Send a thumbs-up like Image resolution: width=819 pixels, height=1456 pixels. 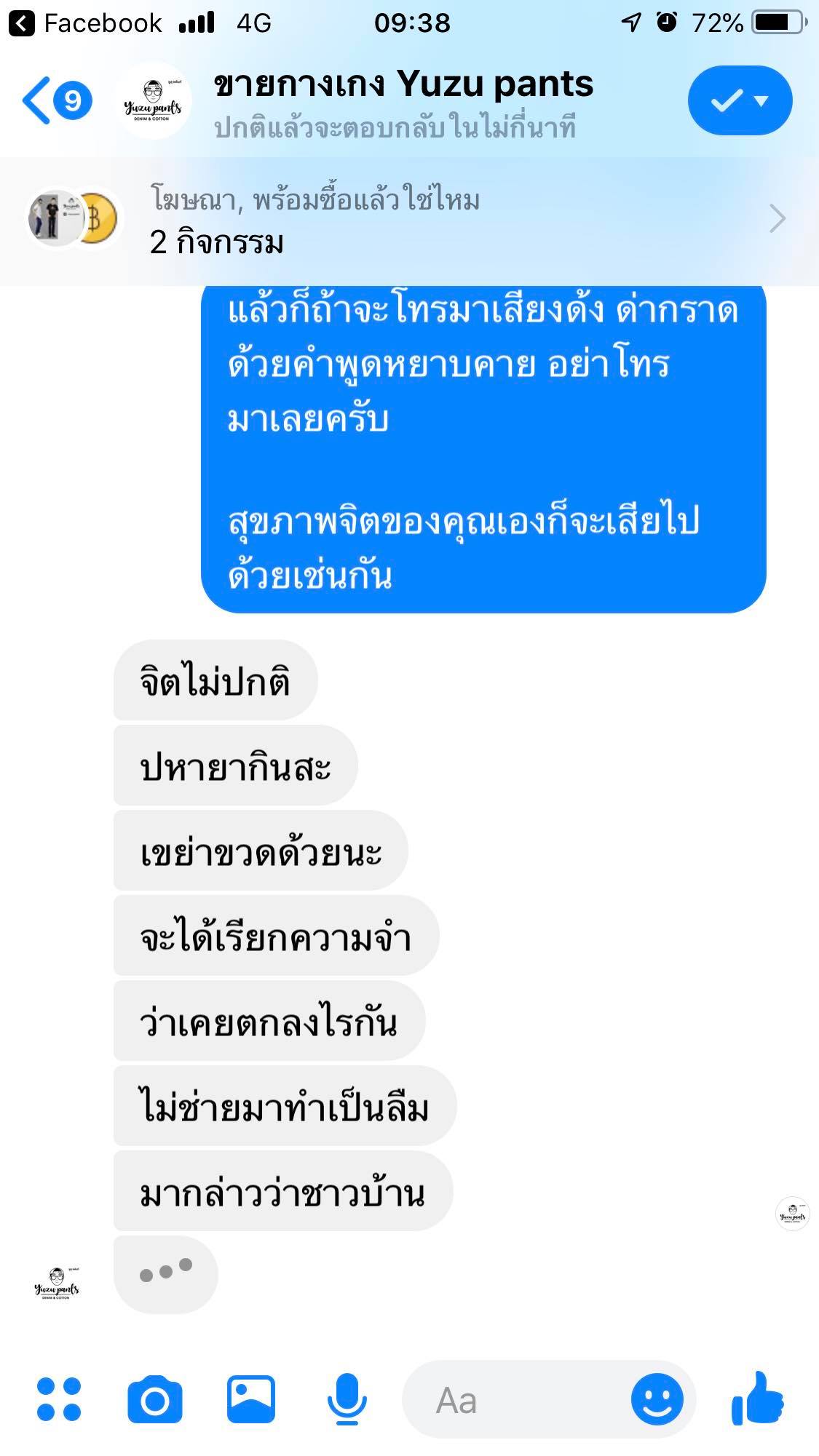757,1398
